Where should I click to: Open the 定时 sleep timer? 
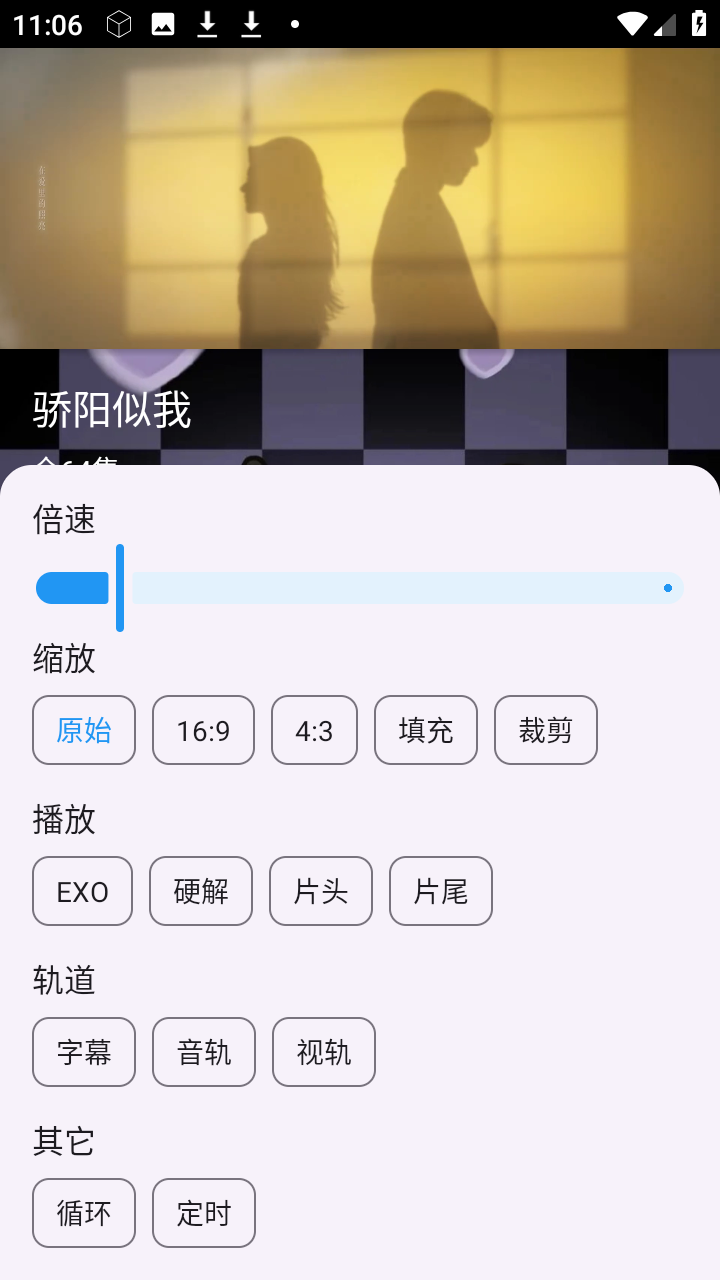point(204,1213)
